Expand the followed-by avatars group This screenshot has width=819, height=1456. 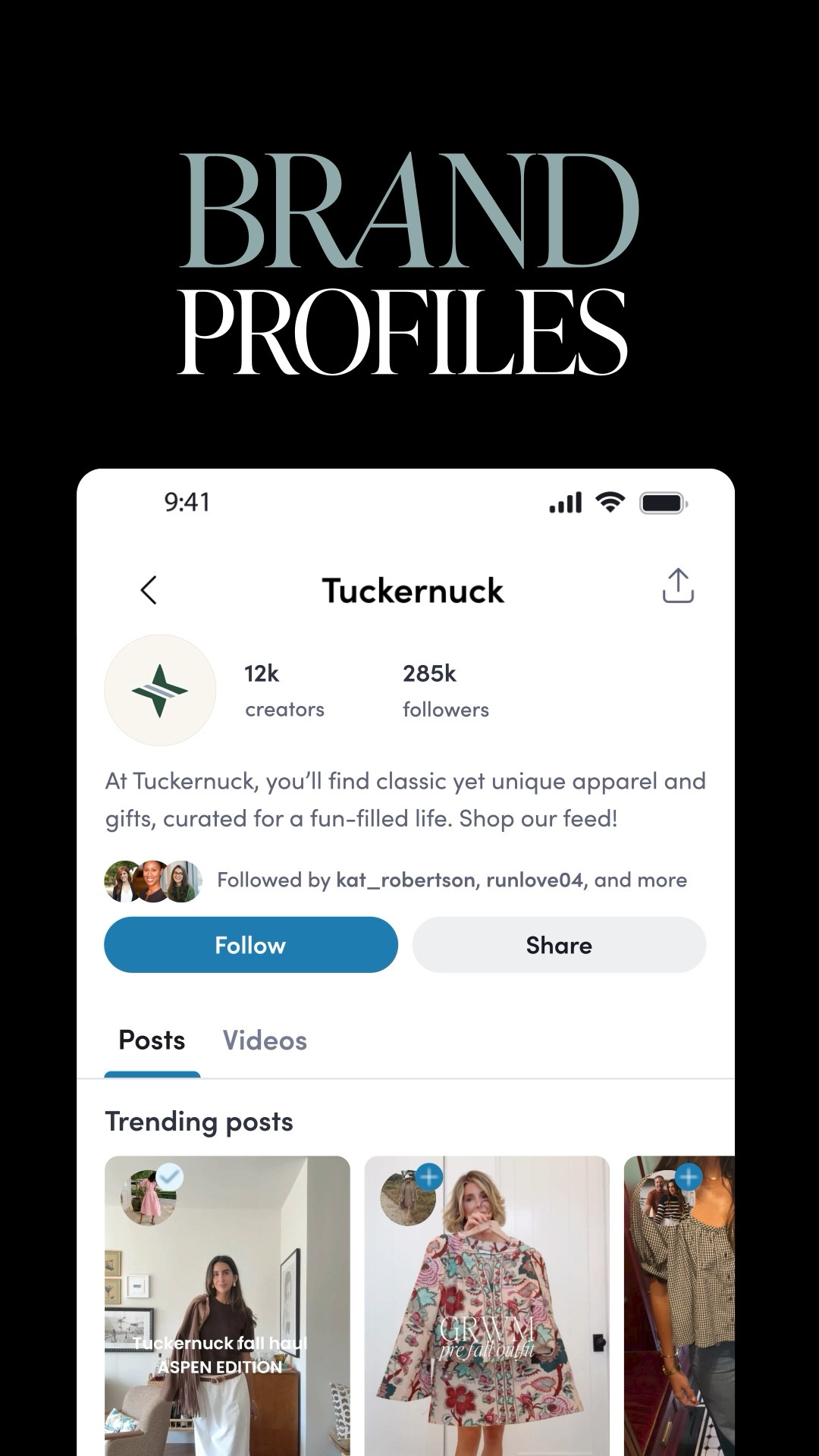pos(152,880)
